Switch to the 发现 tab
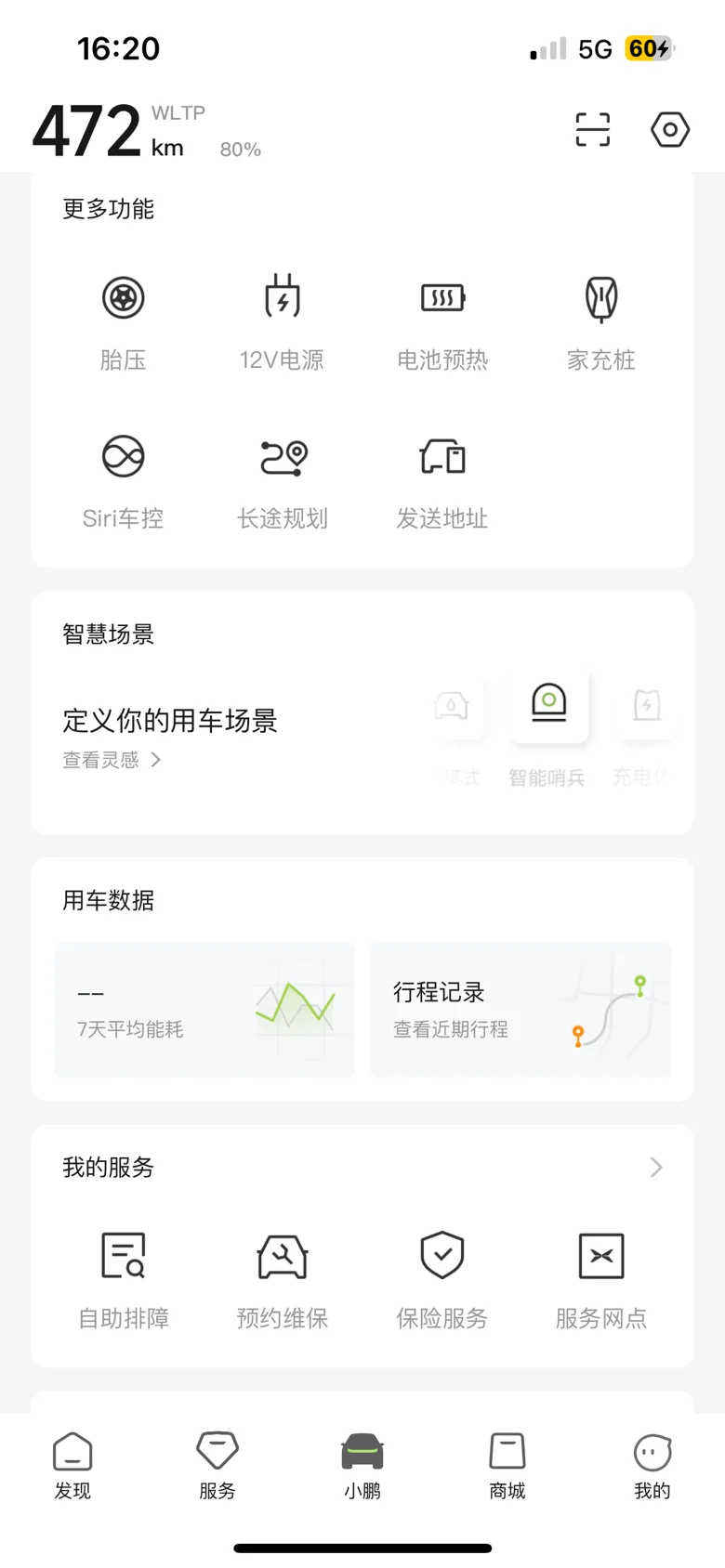This screenshot has width=725, height=1568. 72,1465
